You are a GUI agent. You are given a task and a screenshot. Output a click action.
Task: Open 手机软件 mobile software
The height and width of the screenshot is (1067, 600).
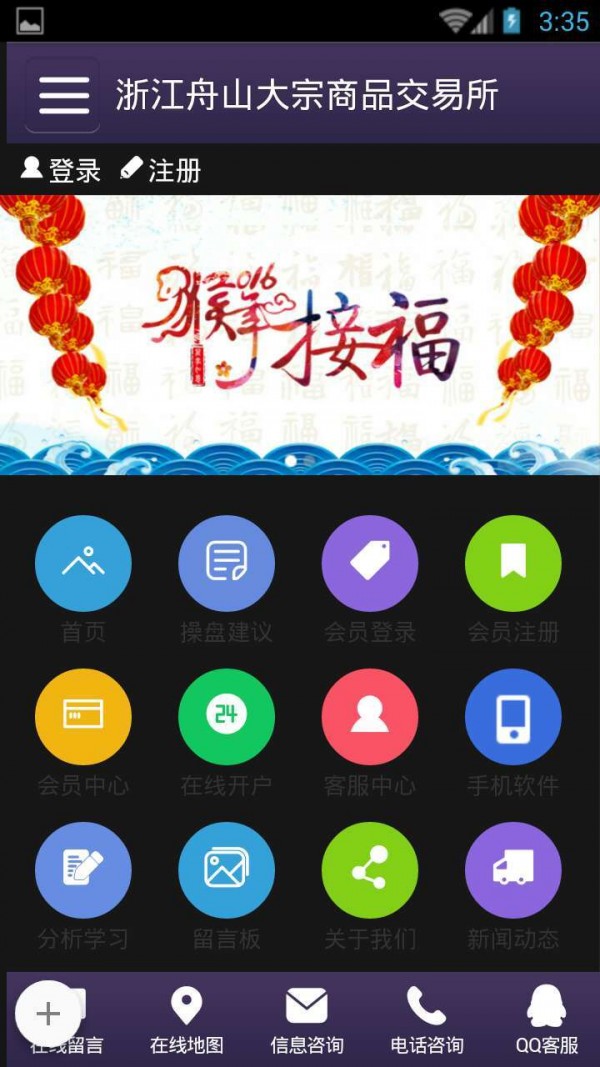point(513,717)
